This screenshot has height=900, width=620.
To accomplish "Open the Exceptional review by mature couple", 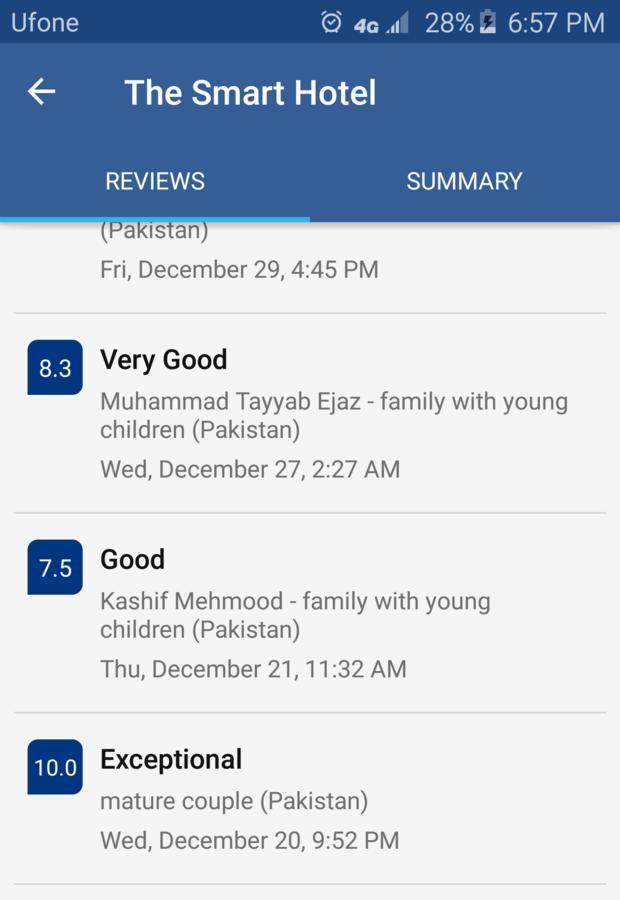I will click(310, 798).
